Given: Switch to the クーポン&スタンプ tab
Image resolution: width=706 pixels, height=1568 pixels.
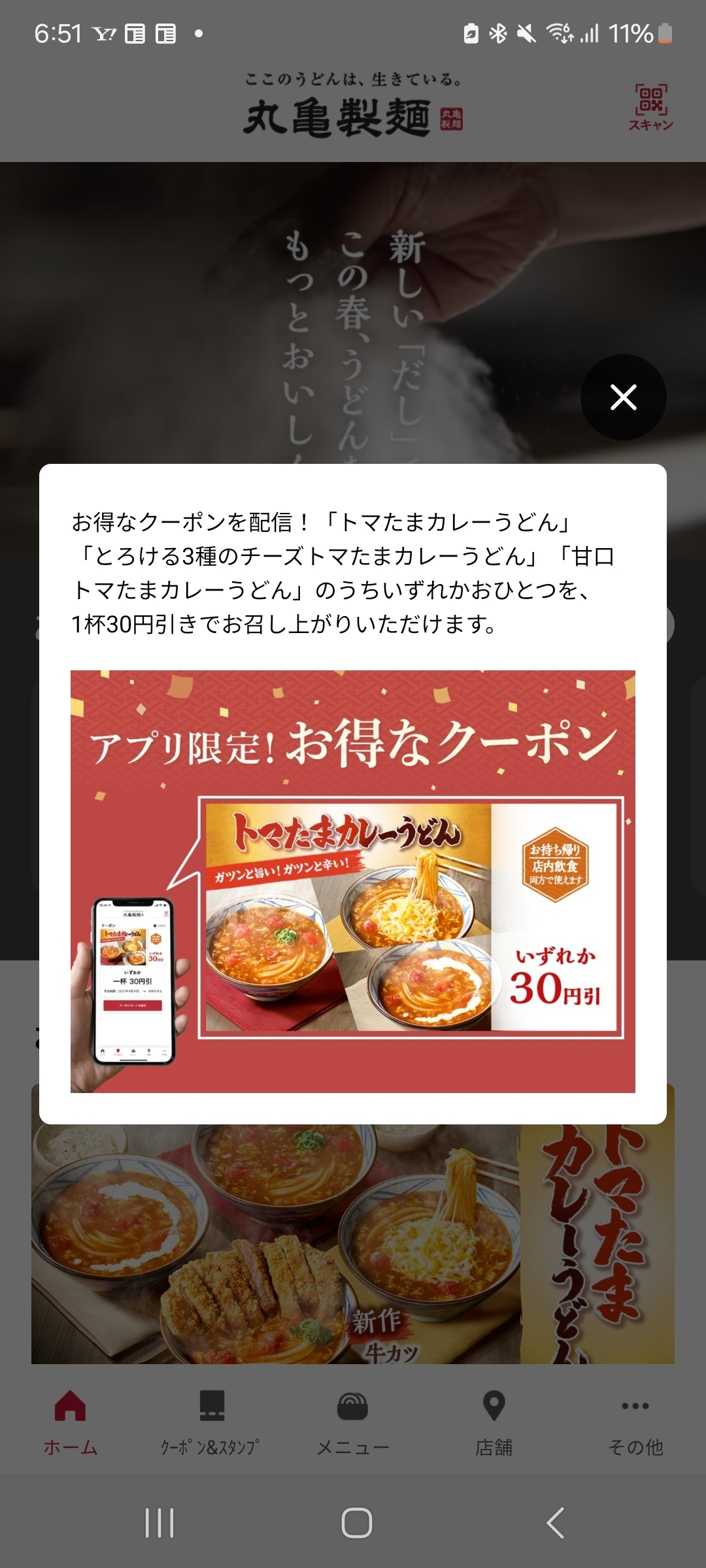Looking at the screenshot, I should click(210, 1423).
